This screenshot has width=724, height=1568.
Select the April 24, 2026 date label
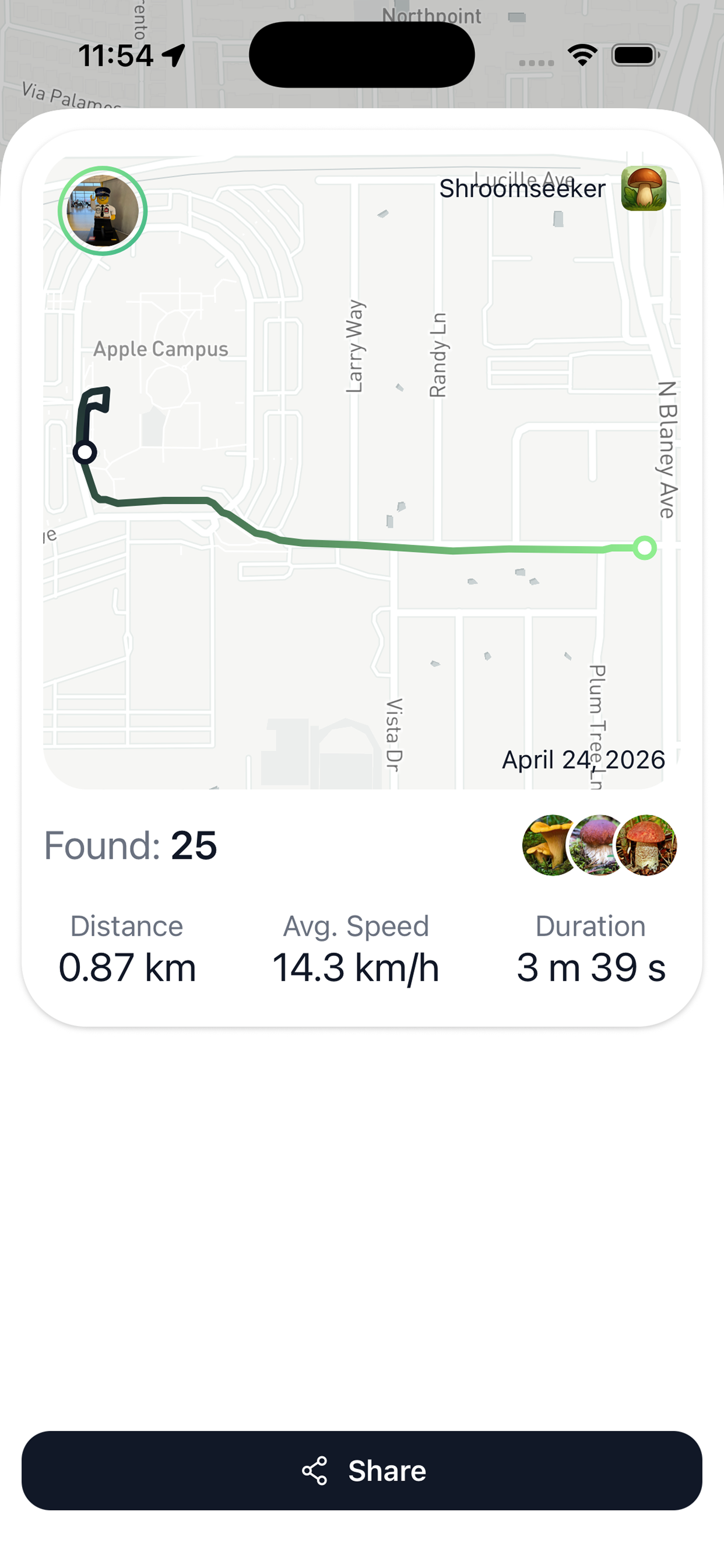(x=583, y=759)
